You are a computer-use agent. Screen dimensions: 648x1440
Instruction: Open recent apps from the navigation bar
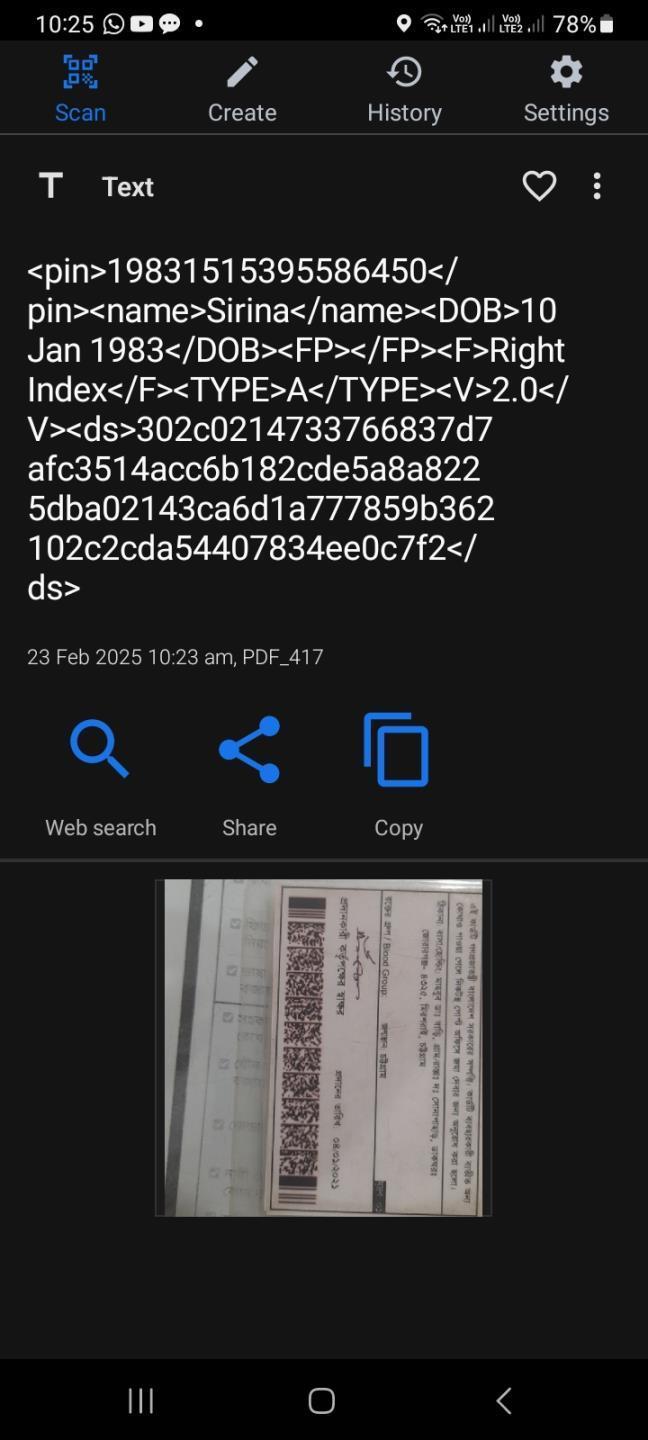point(141,1400)
